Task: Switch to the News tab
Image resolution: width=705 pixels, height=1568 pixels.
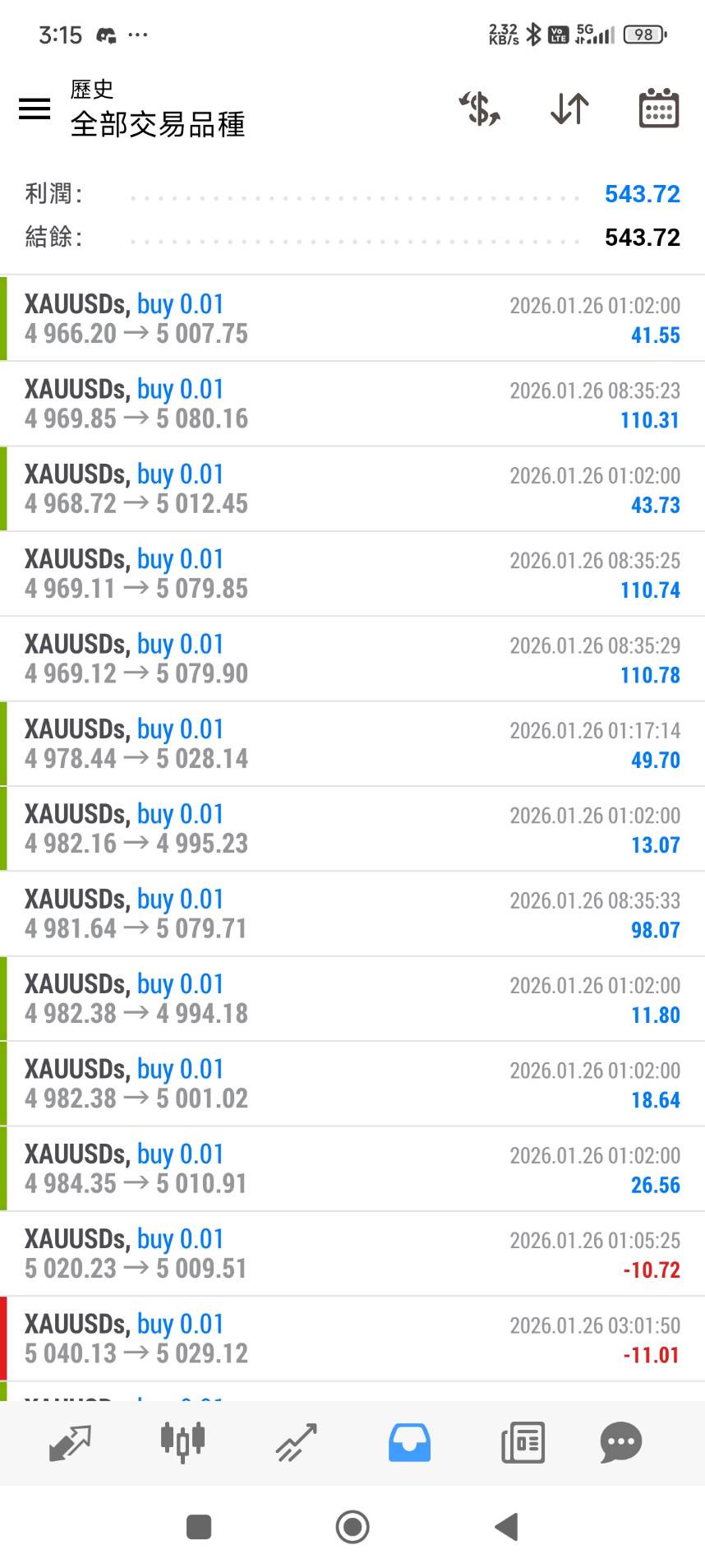Action: click(x=523, y=1442)
